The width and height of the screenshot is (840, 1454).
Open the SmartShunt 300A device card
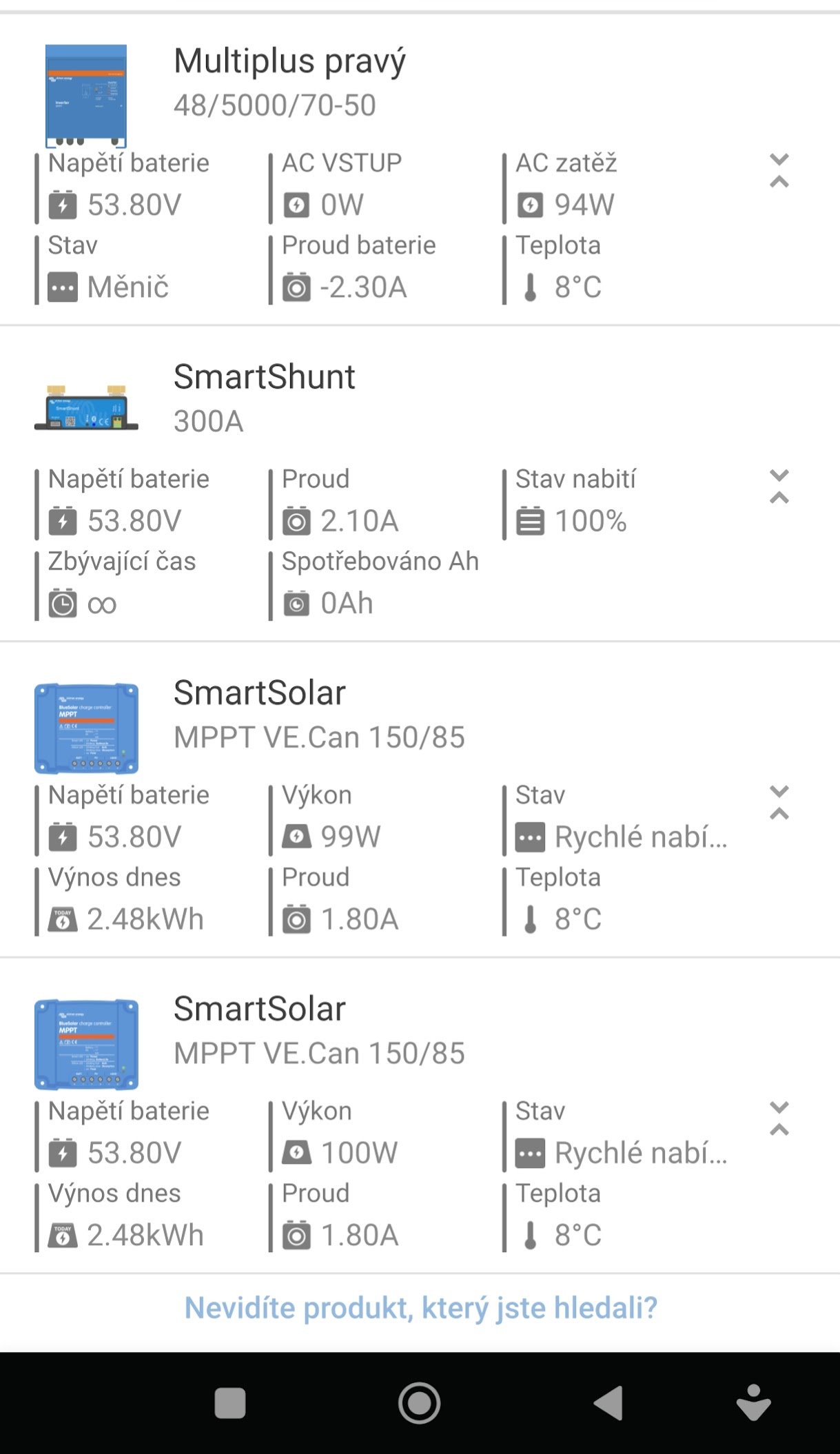pyautogui.click(x=420, y=484)
